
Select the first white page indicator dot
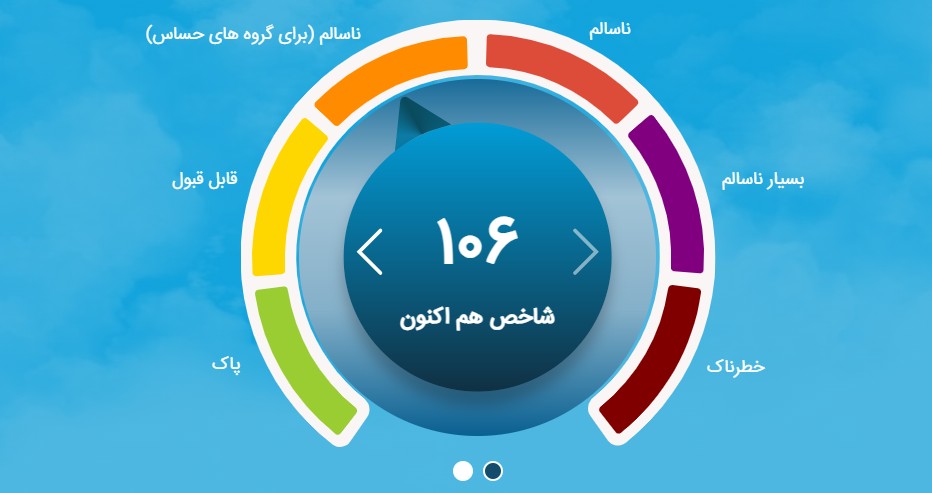[463, 470]
